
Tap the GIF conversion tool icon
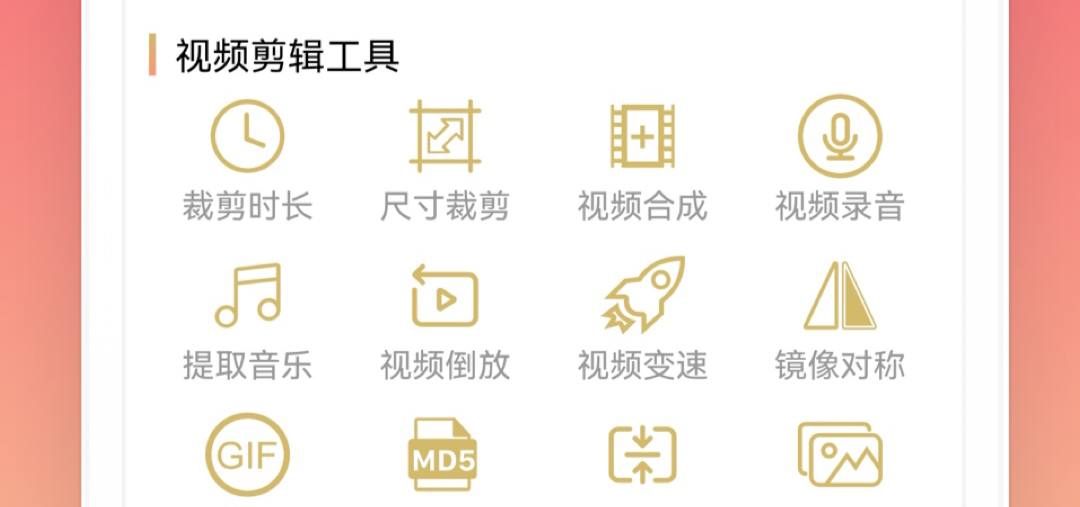pos(247,455)
